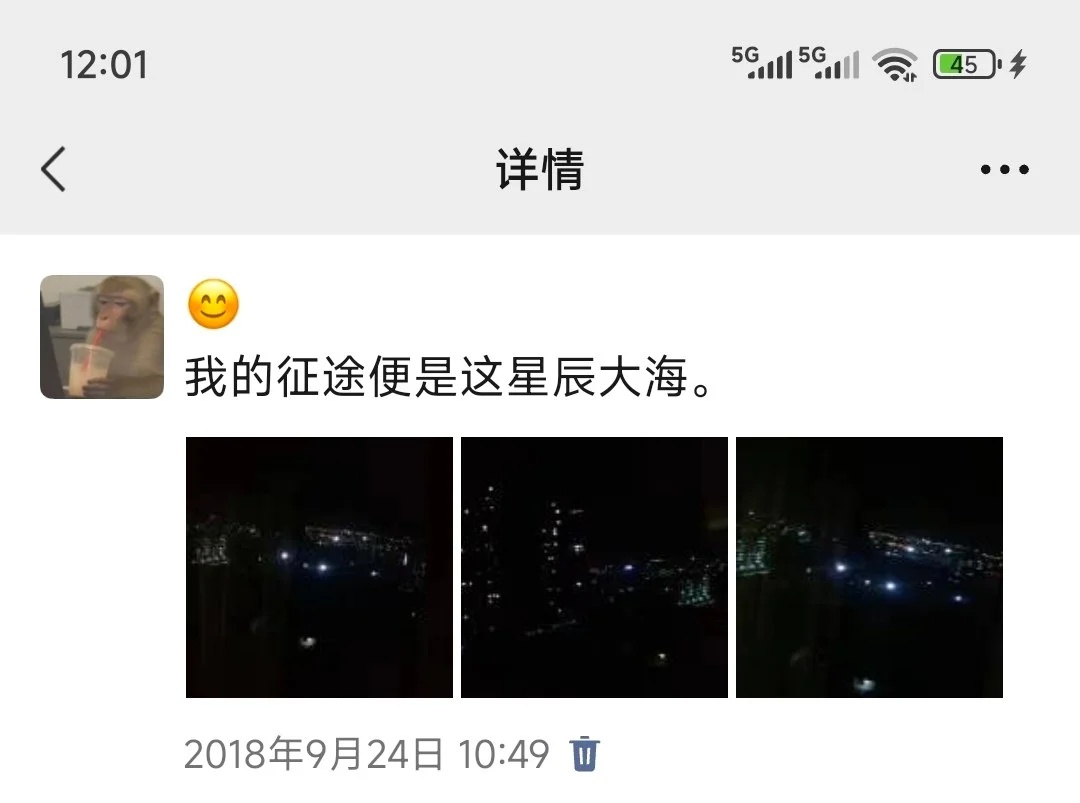Open the monkey avatar profile
The height and width of the screenshot is (803, 1080).
[x=102, y=337]
